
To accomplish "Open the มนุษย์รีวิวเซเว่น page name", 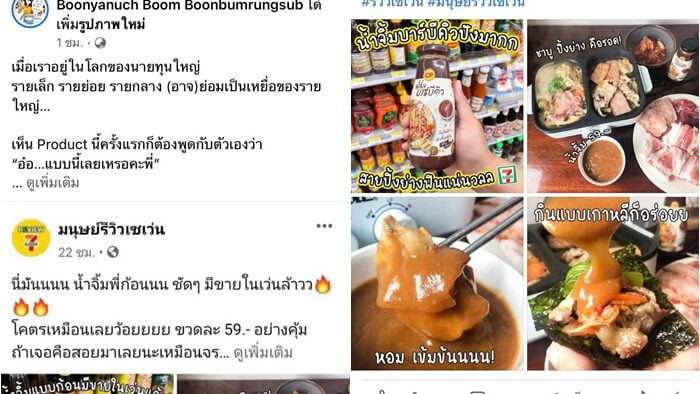I will [x=111, y=229].
